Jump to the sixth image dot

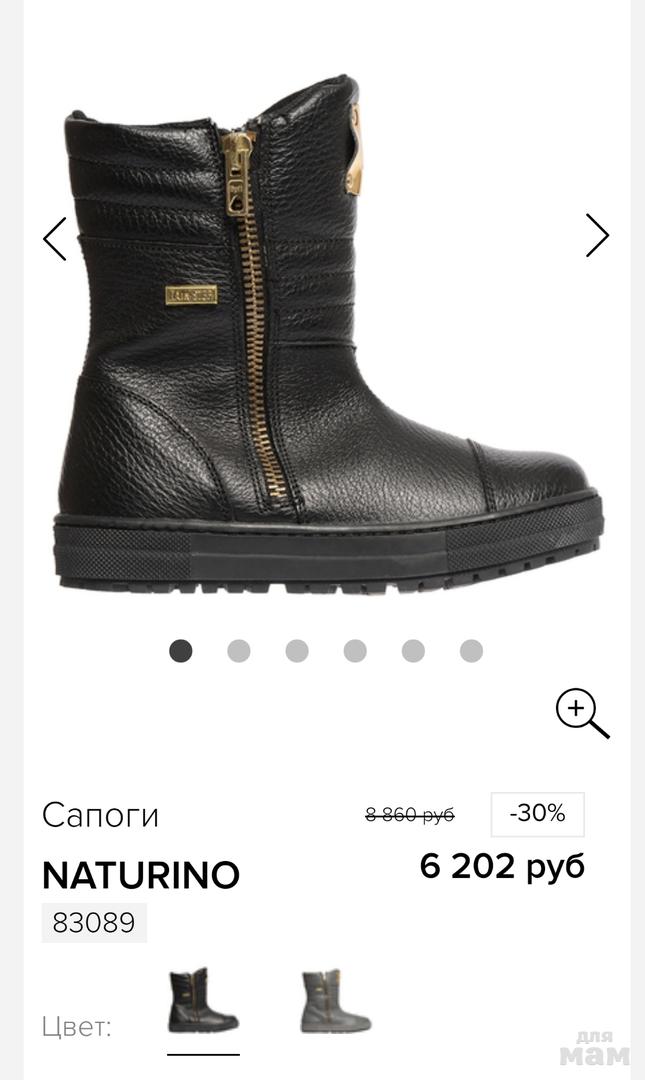[471, 651]
